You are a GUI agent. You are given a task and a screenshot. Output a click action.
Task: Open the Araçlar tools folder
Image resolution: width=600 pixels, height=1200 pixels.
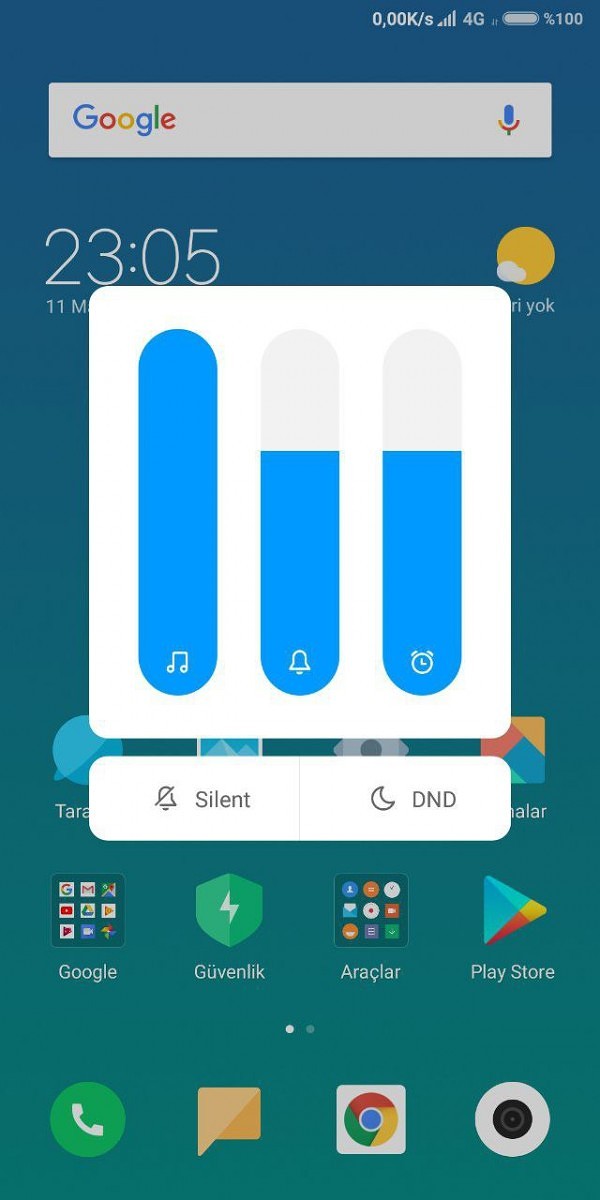pyautogui.click(x=371, y=910)
